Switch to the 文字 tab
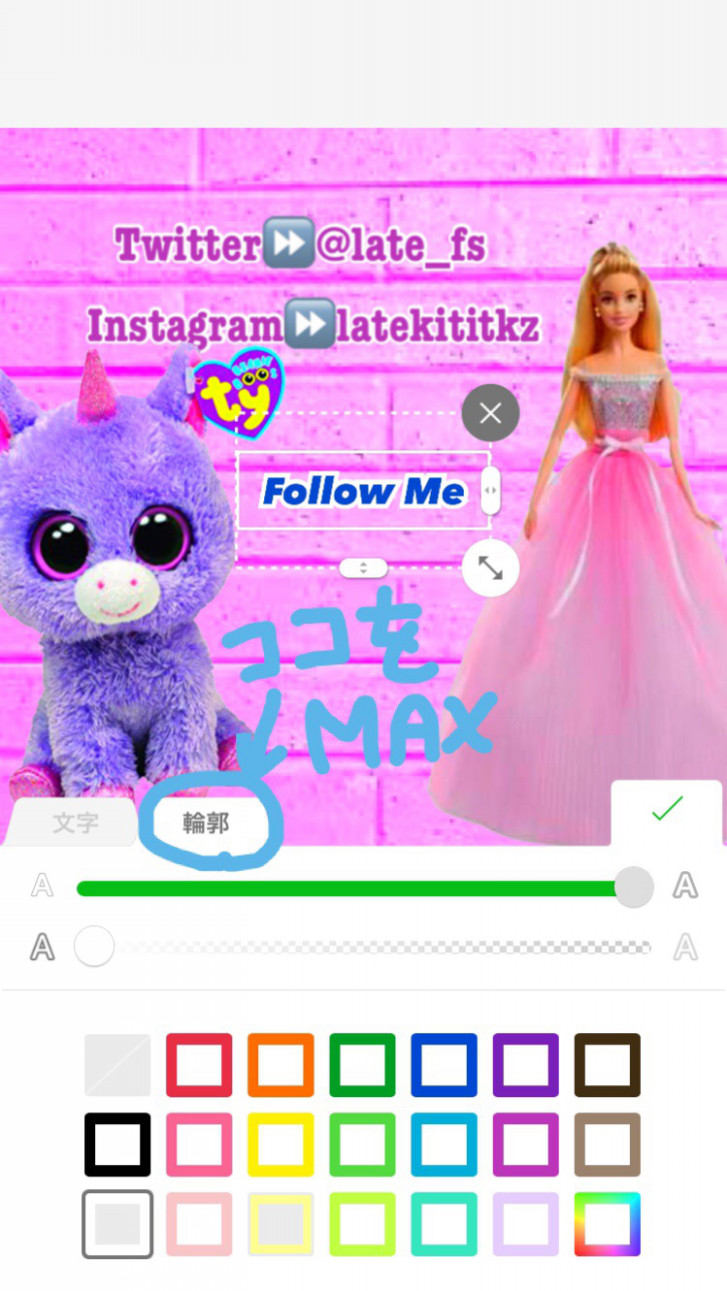727x1291 pixels. coord(75,823)
